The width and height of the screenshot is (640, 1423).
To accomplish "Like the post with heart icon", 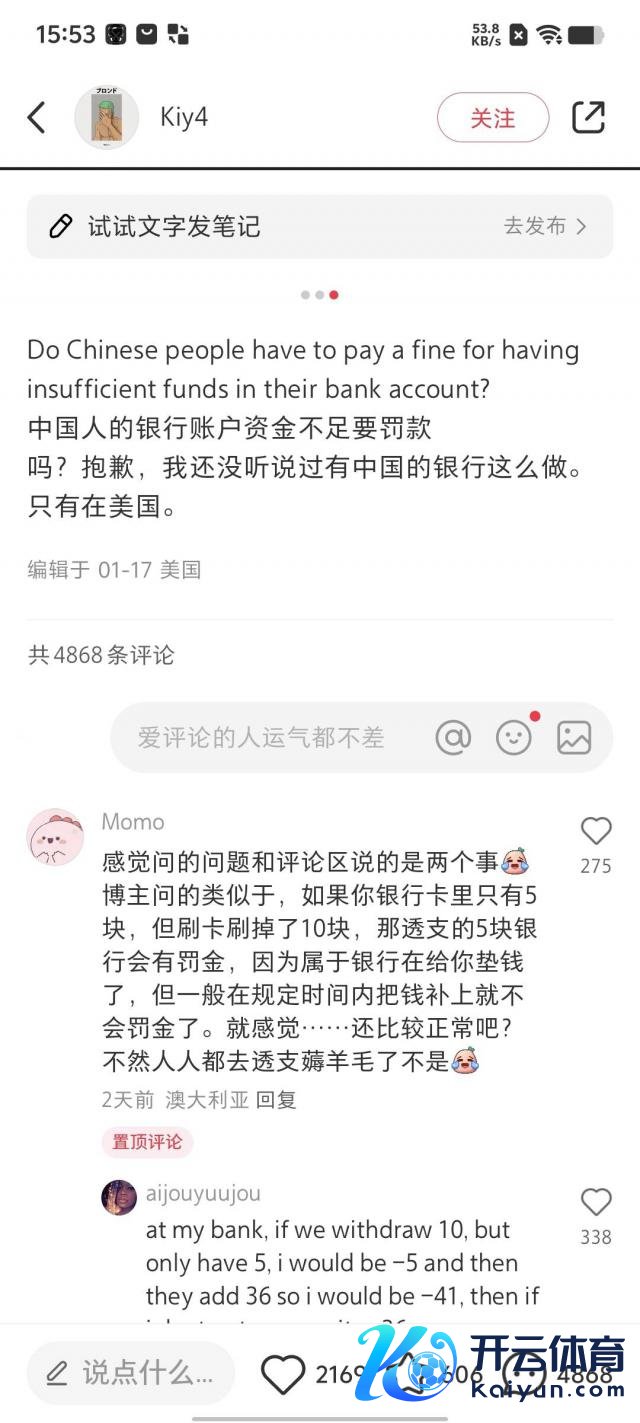I will 282,1374.
